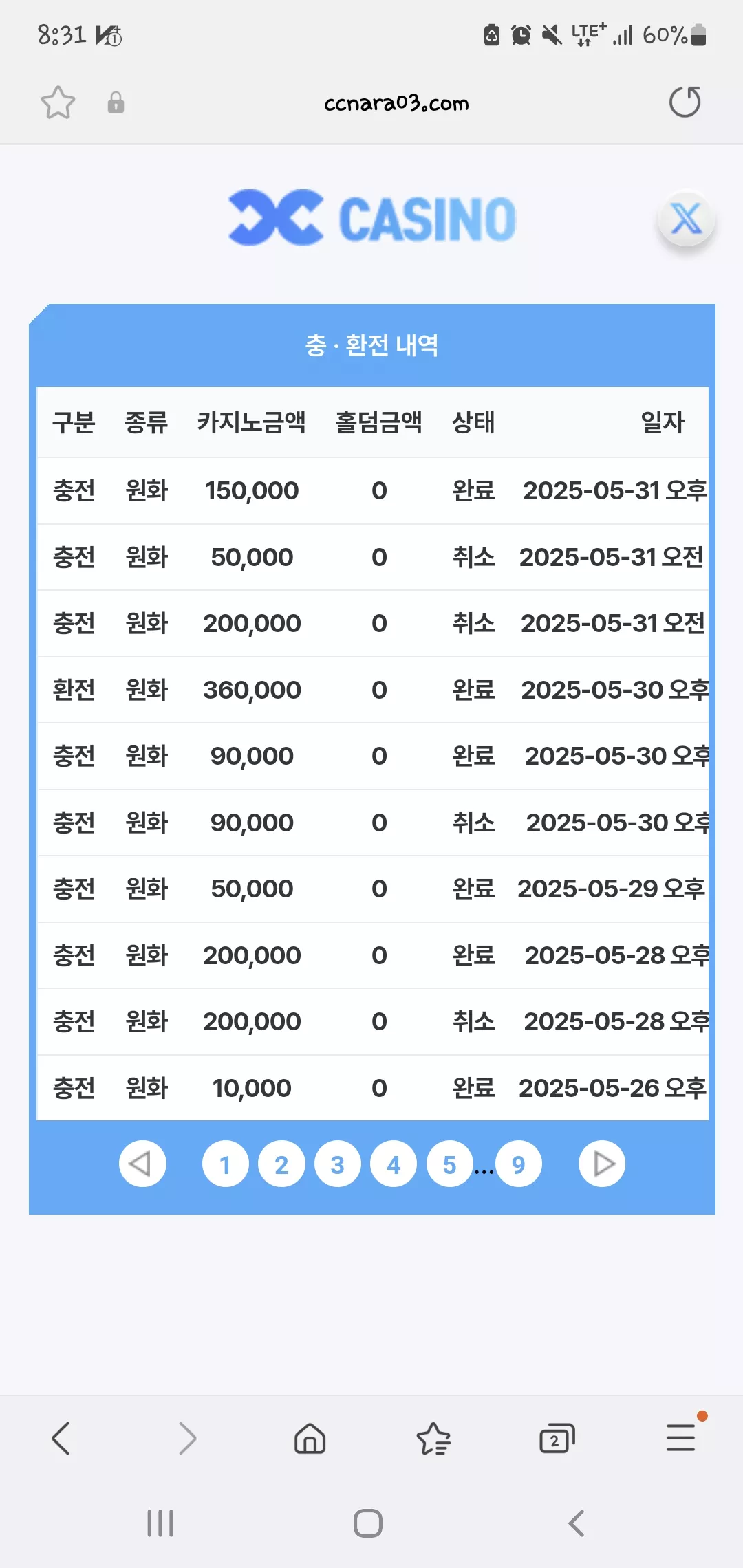Go to browser home page

click(x=310, y=1439)
